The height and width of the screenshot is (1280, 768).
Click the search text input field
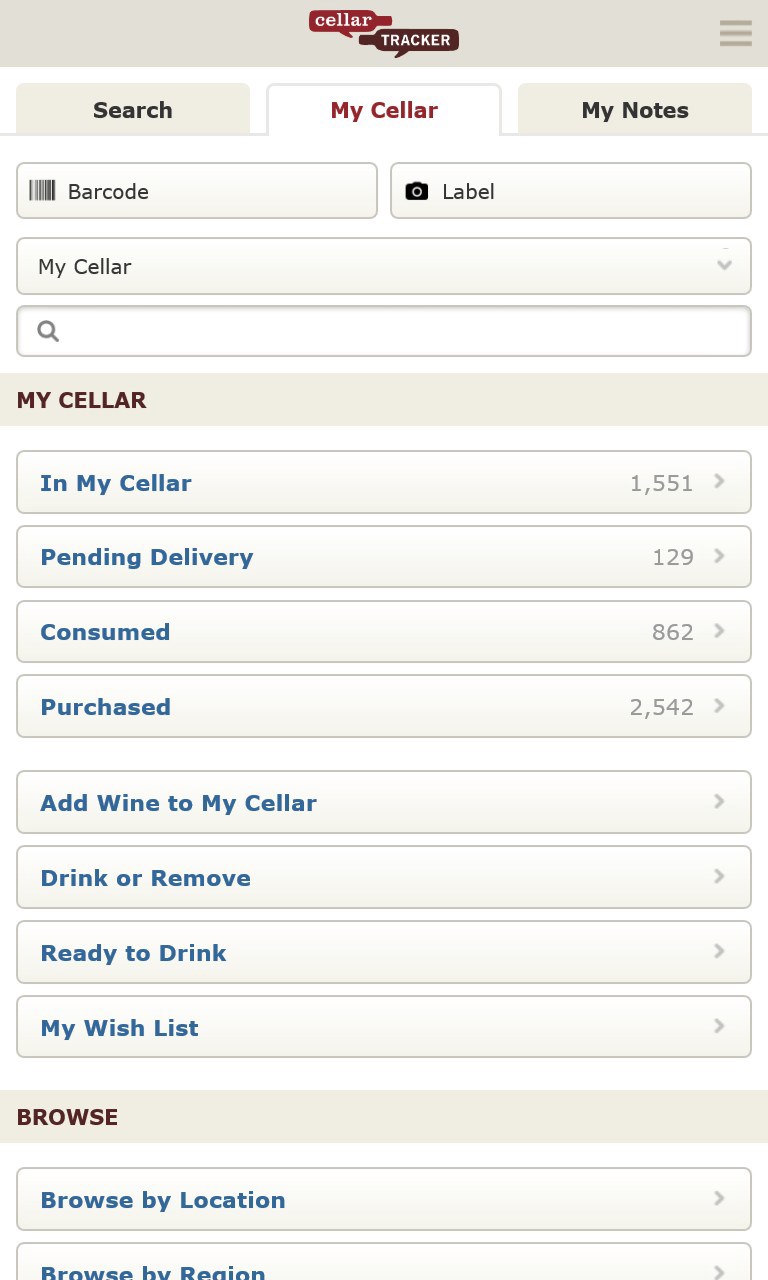(x=400, y=330)
